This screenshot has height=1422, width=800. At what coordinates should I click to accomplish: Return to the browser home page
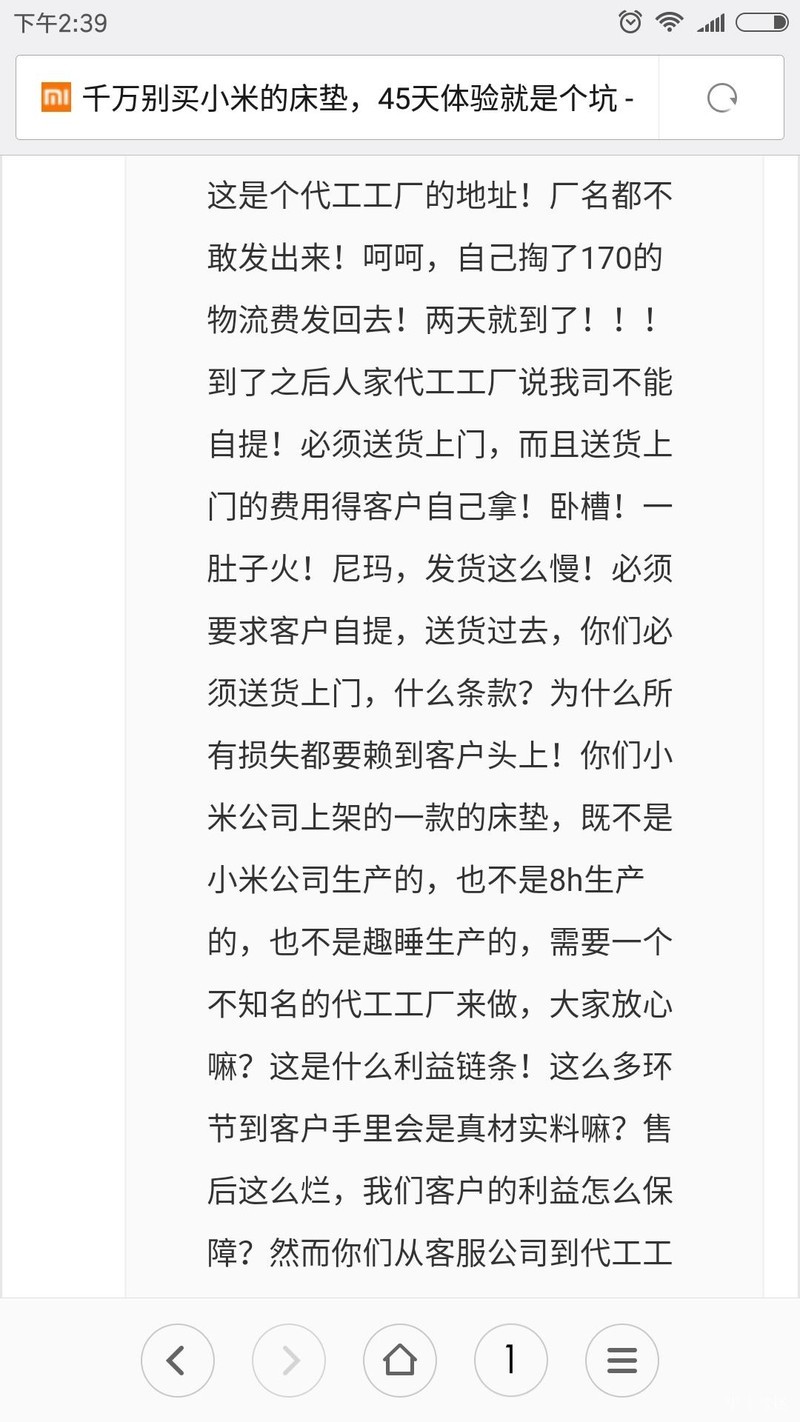pos(400,1361)
